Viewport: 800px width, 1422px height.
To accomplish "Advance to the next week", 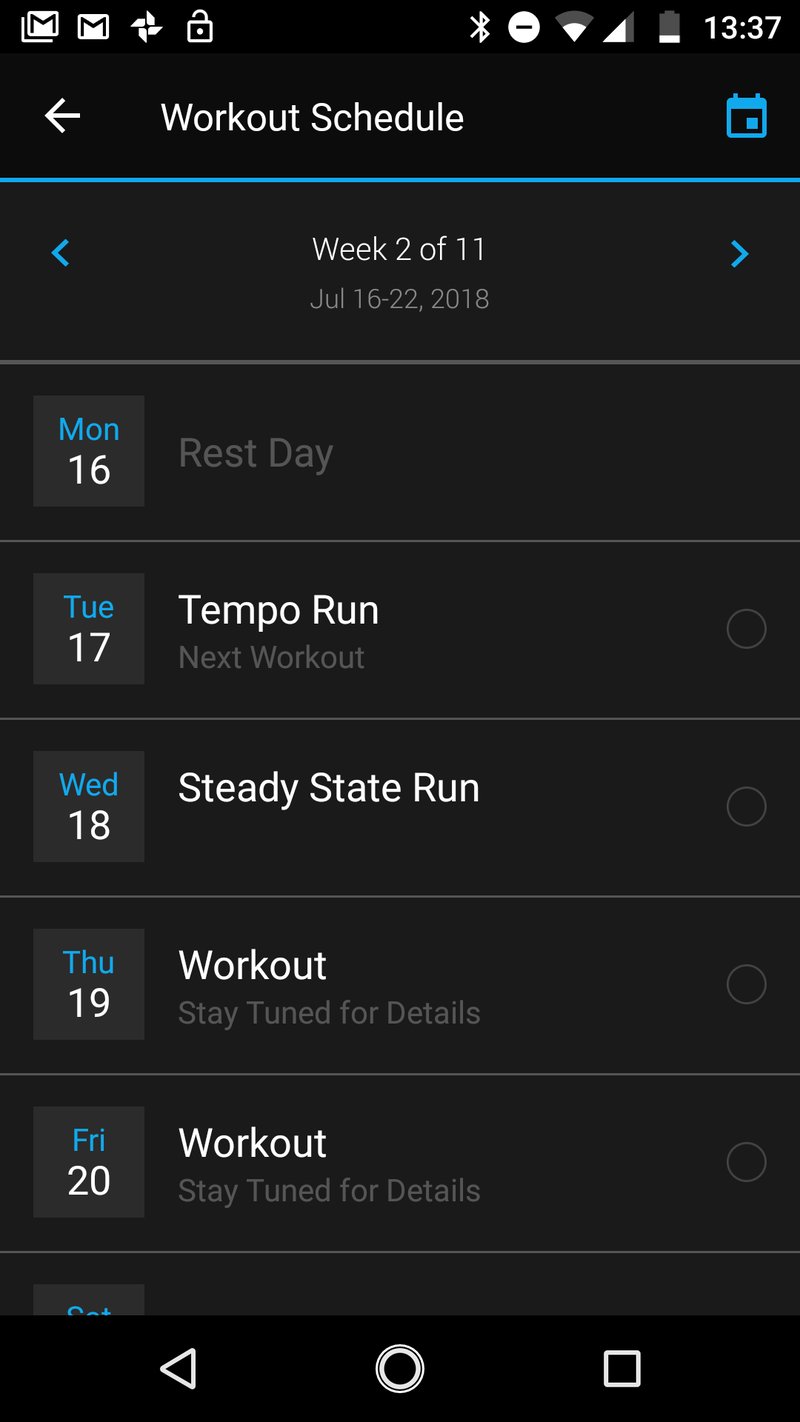I will (x=739, y=254).
